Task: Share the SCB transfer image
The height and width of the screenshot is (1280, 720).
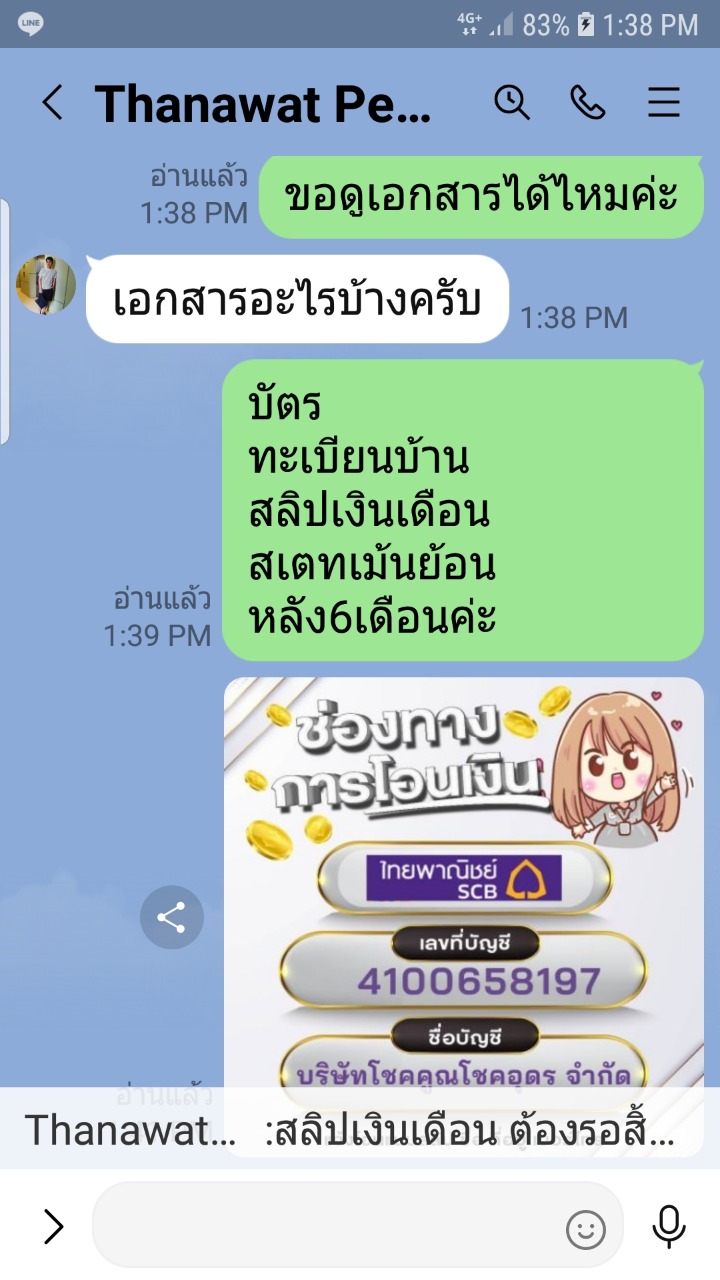Action: coord(172,917)
